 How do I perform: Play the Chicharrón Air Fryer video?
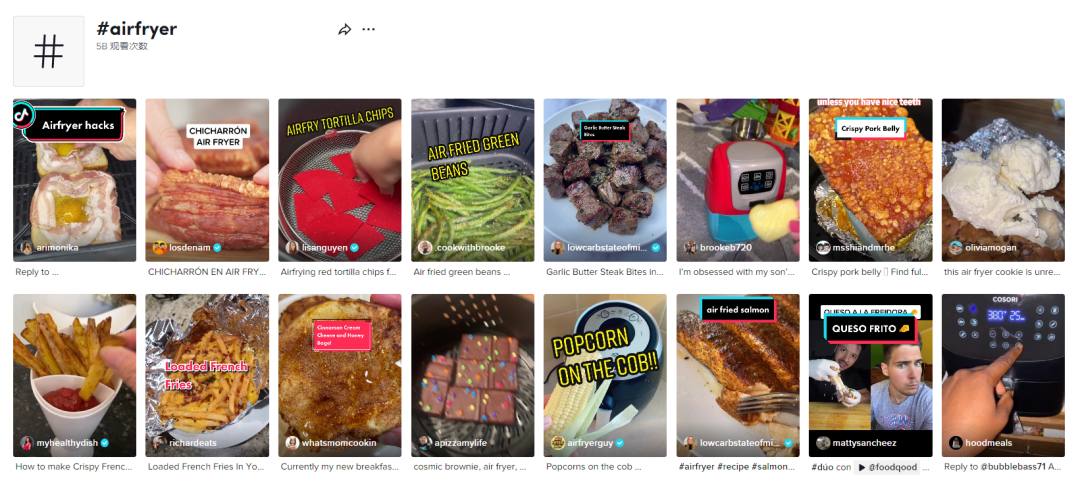click(x=207, y=180)
